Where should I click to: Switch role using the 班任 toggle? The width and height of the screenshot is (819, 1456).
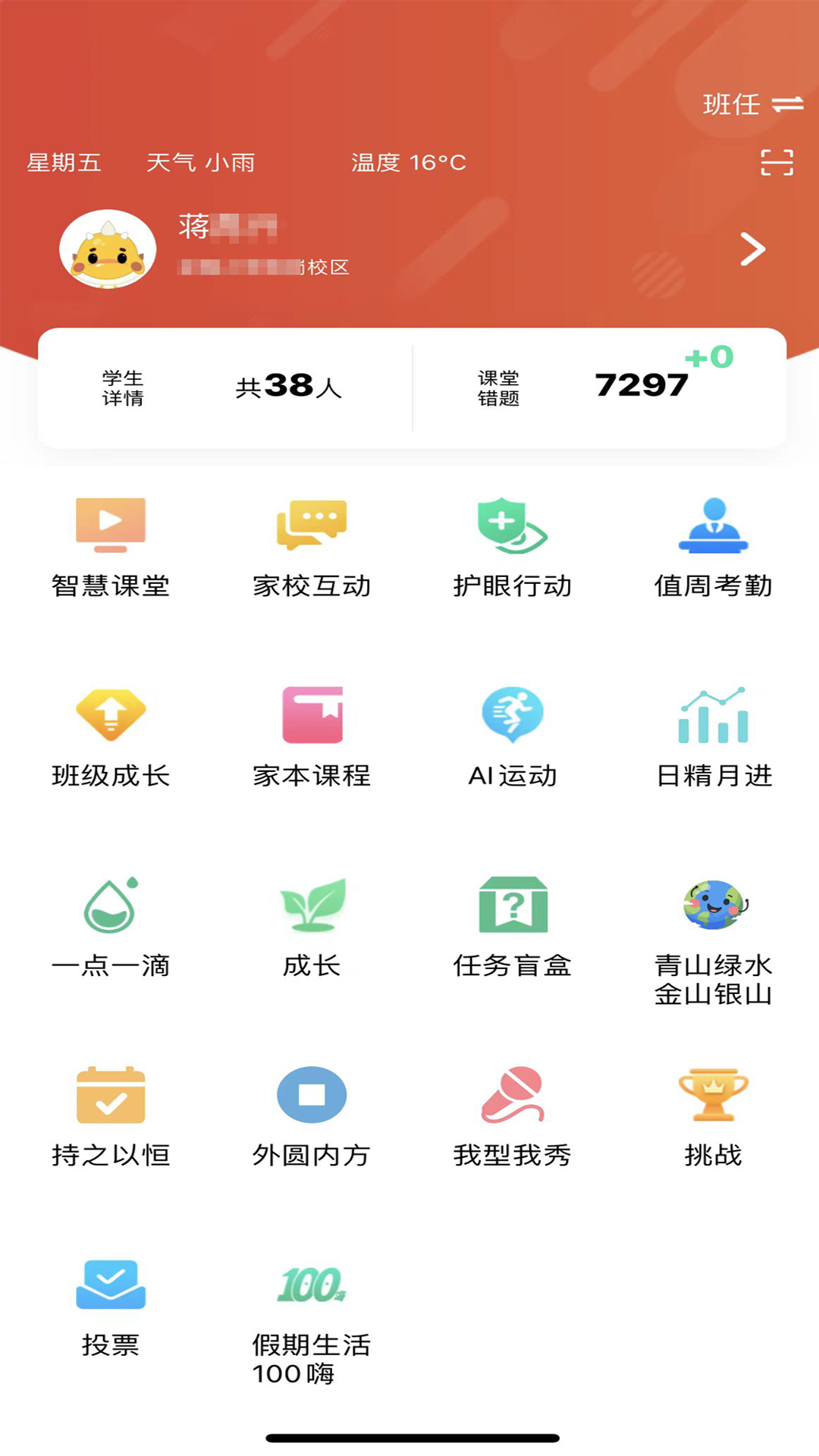[751, 104]
